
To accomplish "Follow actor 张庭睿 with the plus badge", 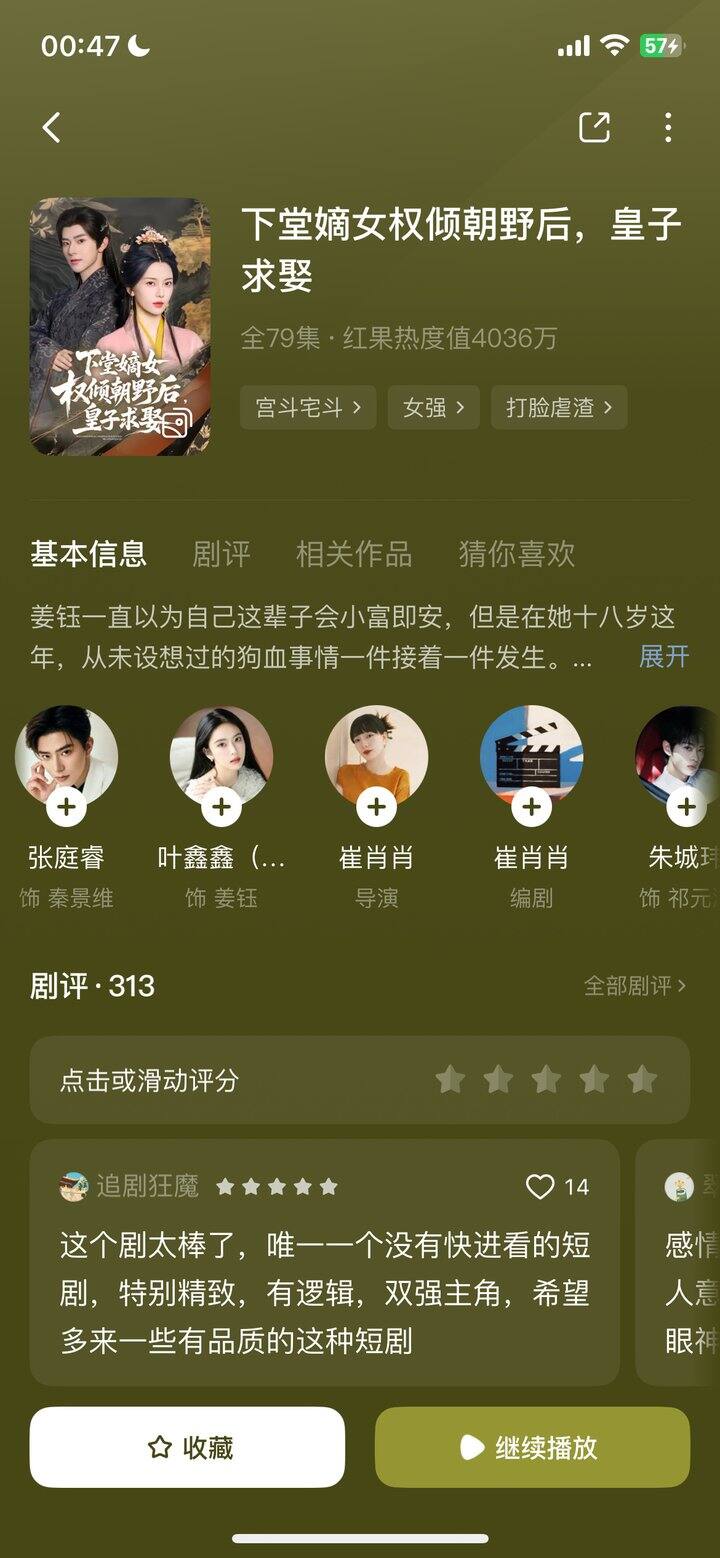I will [66, 806].
